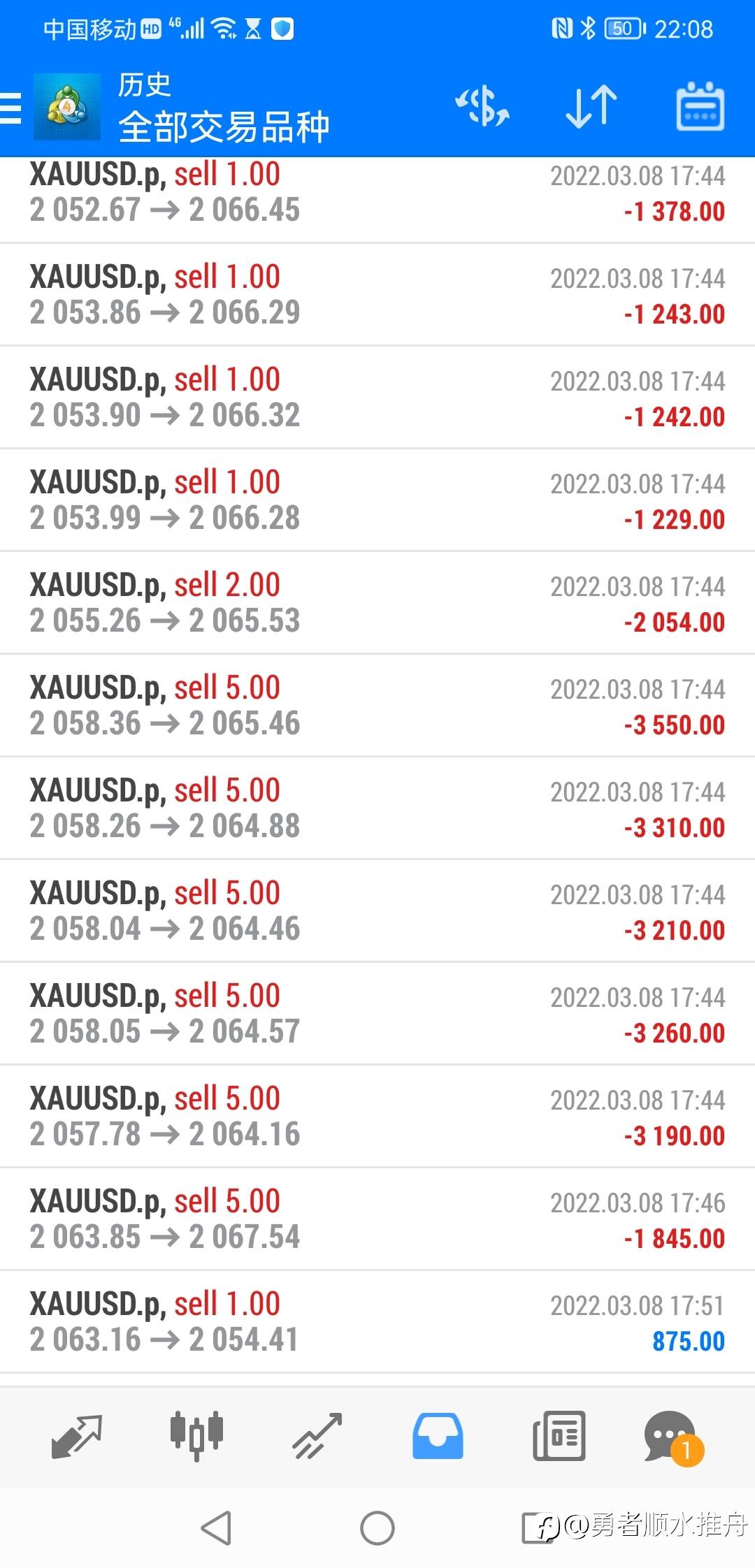The width and height of the screenshot is (755, 1568).
Task: Switch to the Quotes tab
Action: pos(77,1436)
